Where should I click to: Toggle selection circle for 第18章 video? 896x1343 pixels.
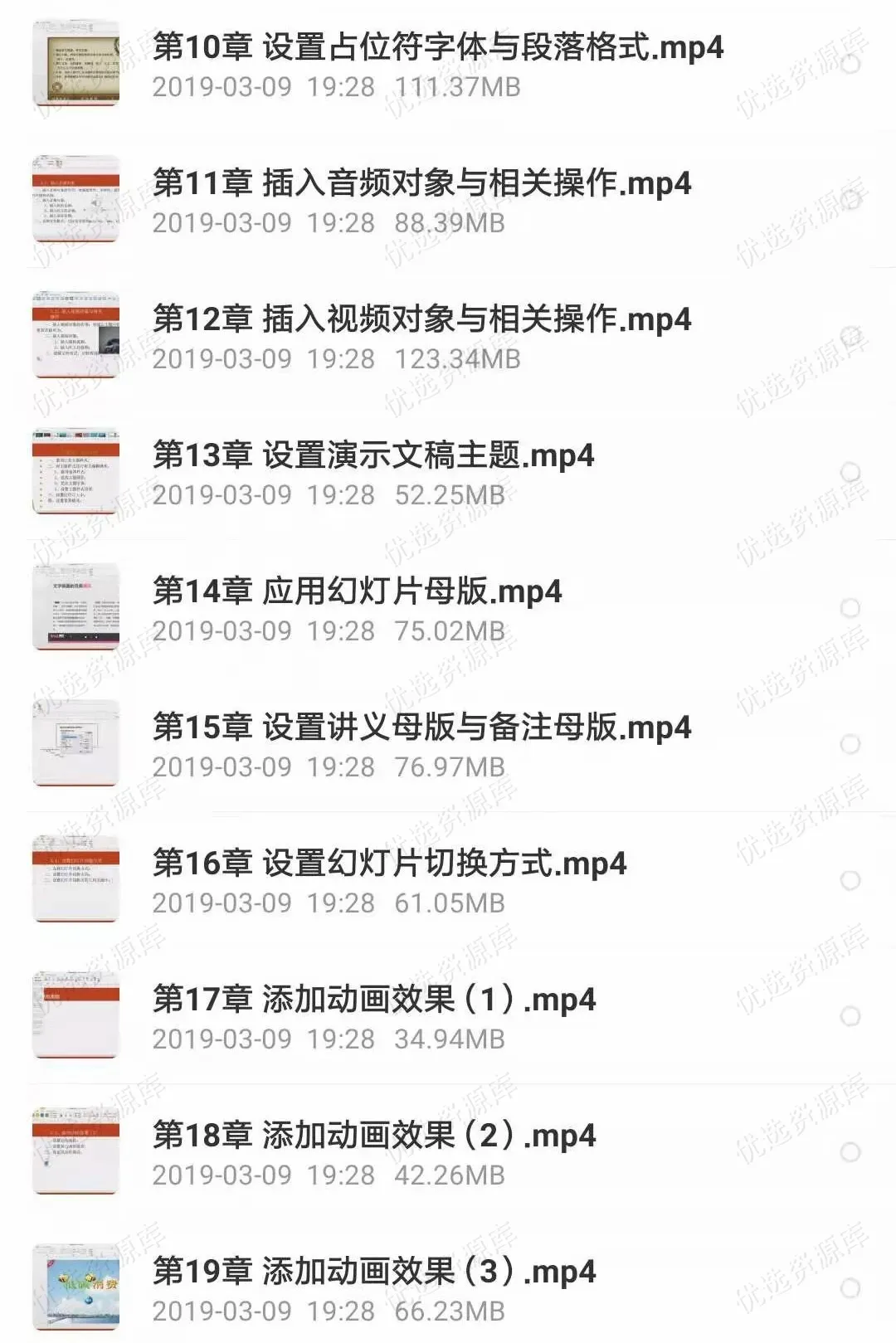tap(850, 1151)
